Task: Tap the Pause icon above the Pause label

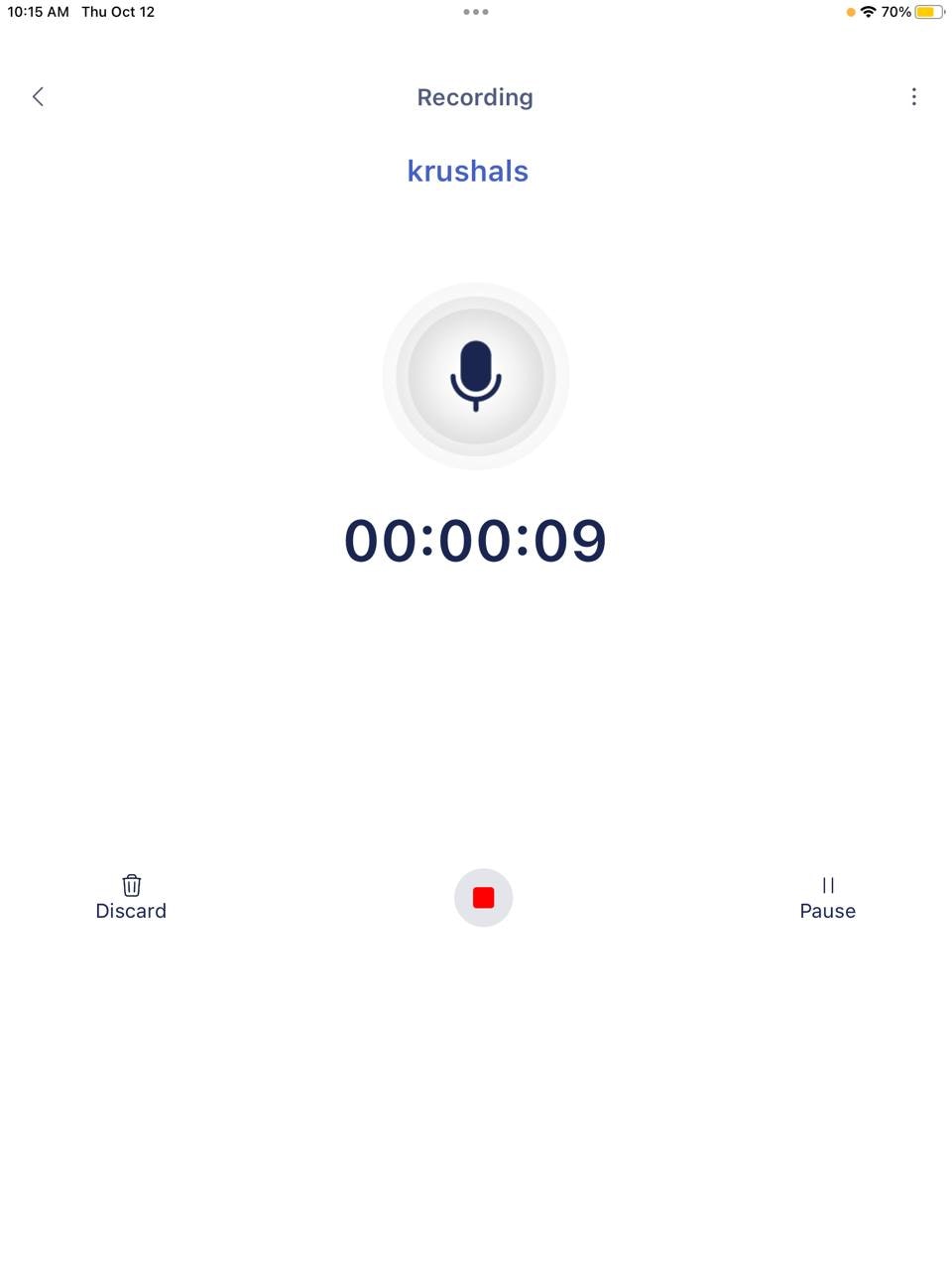Action: [x=827, y=885]
